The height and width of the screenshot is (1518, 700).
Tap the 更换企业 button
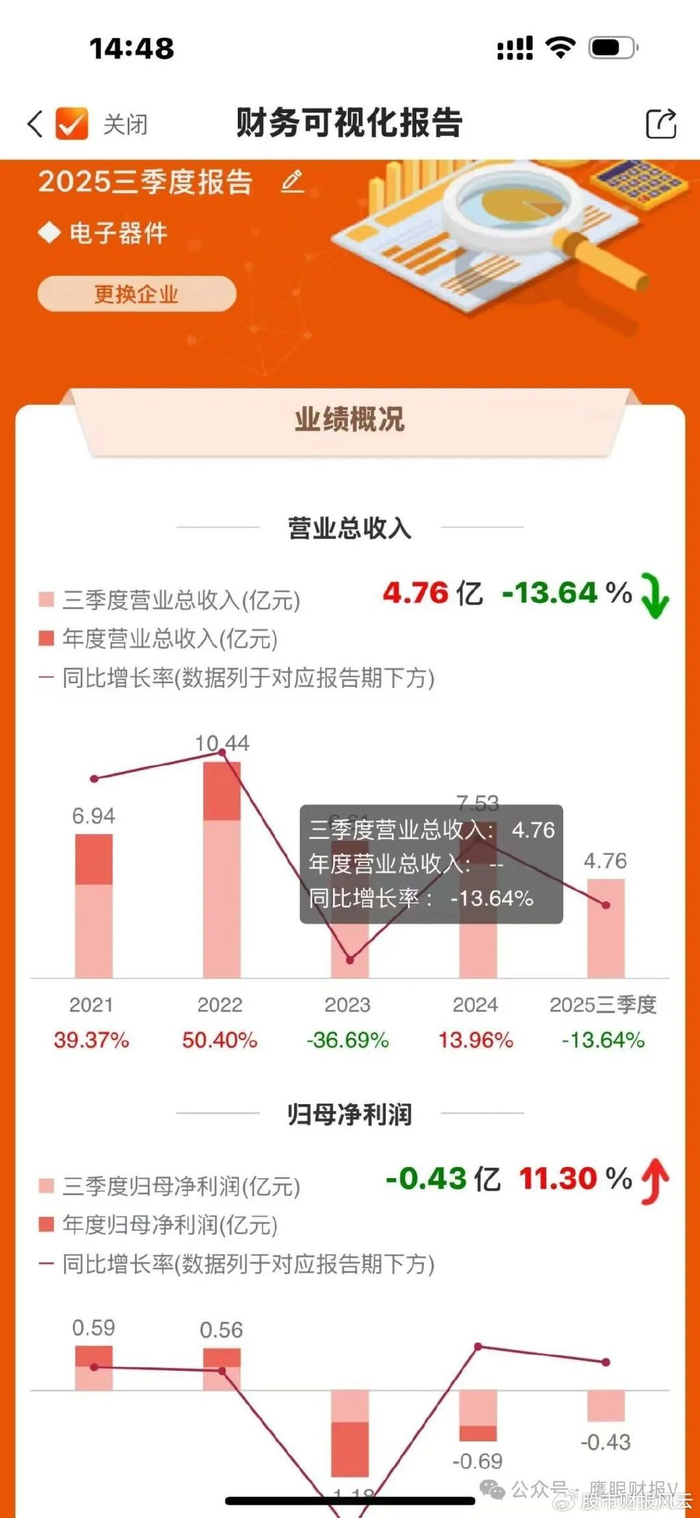[x=137, y=294]
